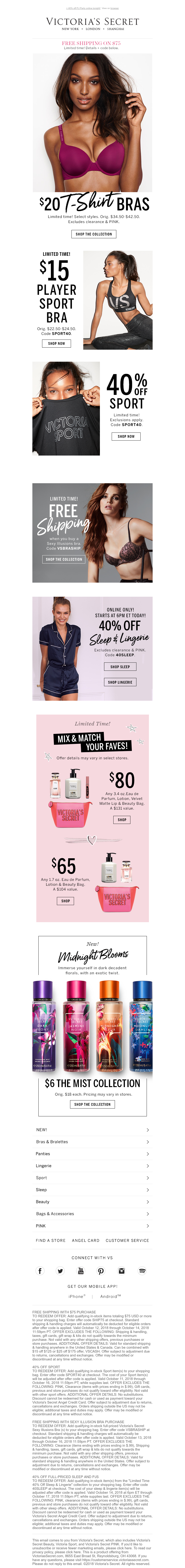Tap the Find A Store link
This screenshot has width=185, height=1568.
[51, 1240]
